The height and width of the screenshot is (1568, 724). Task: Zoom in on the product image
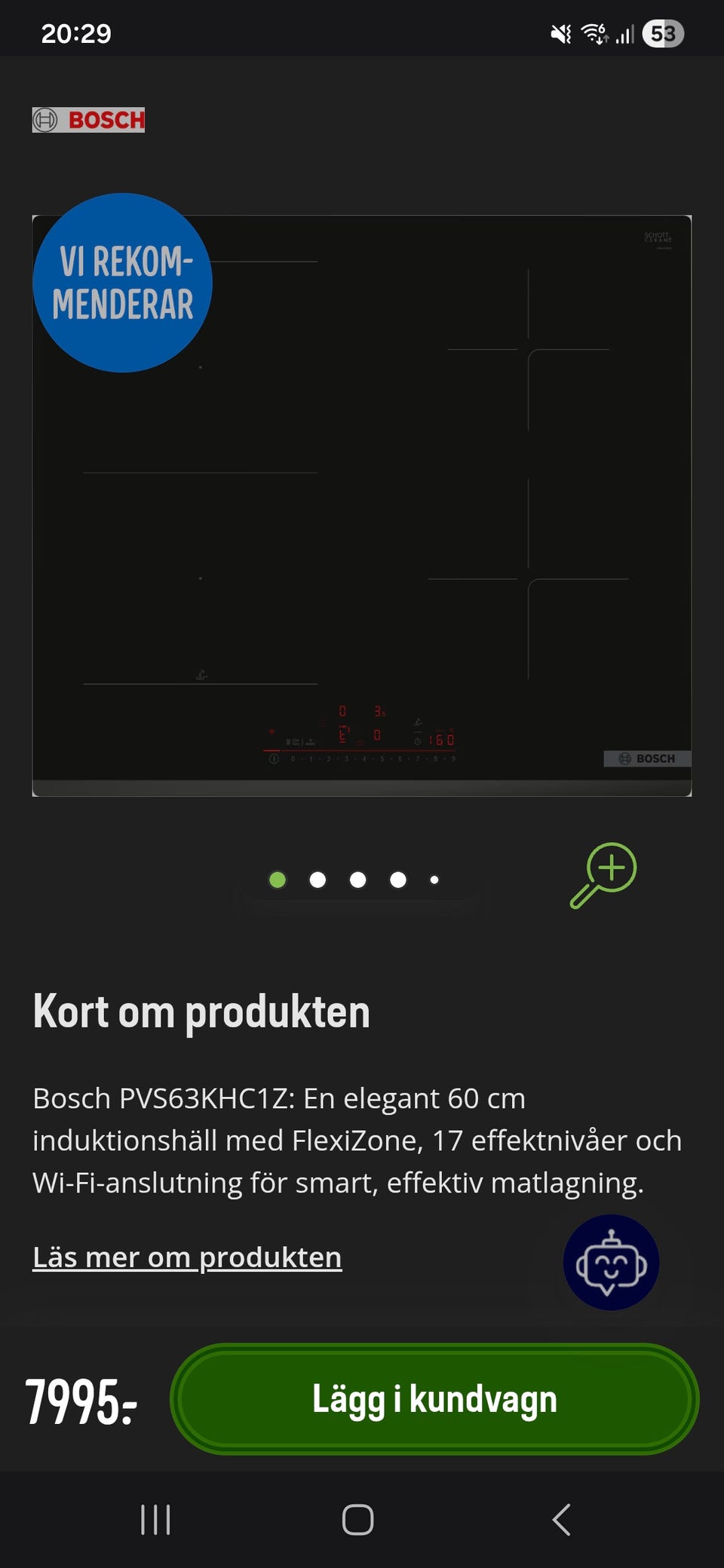pos(603,874)
